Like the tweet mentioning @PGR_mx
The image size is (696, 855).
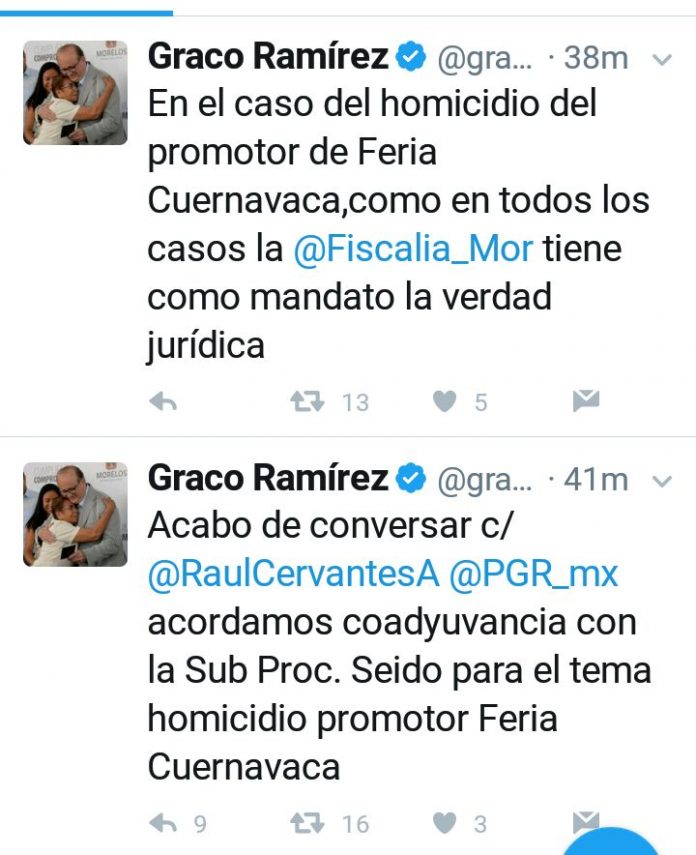coord(445,823)
